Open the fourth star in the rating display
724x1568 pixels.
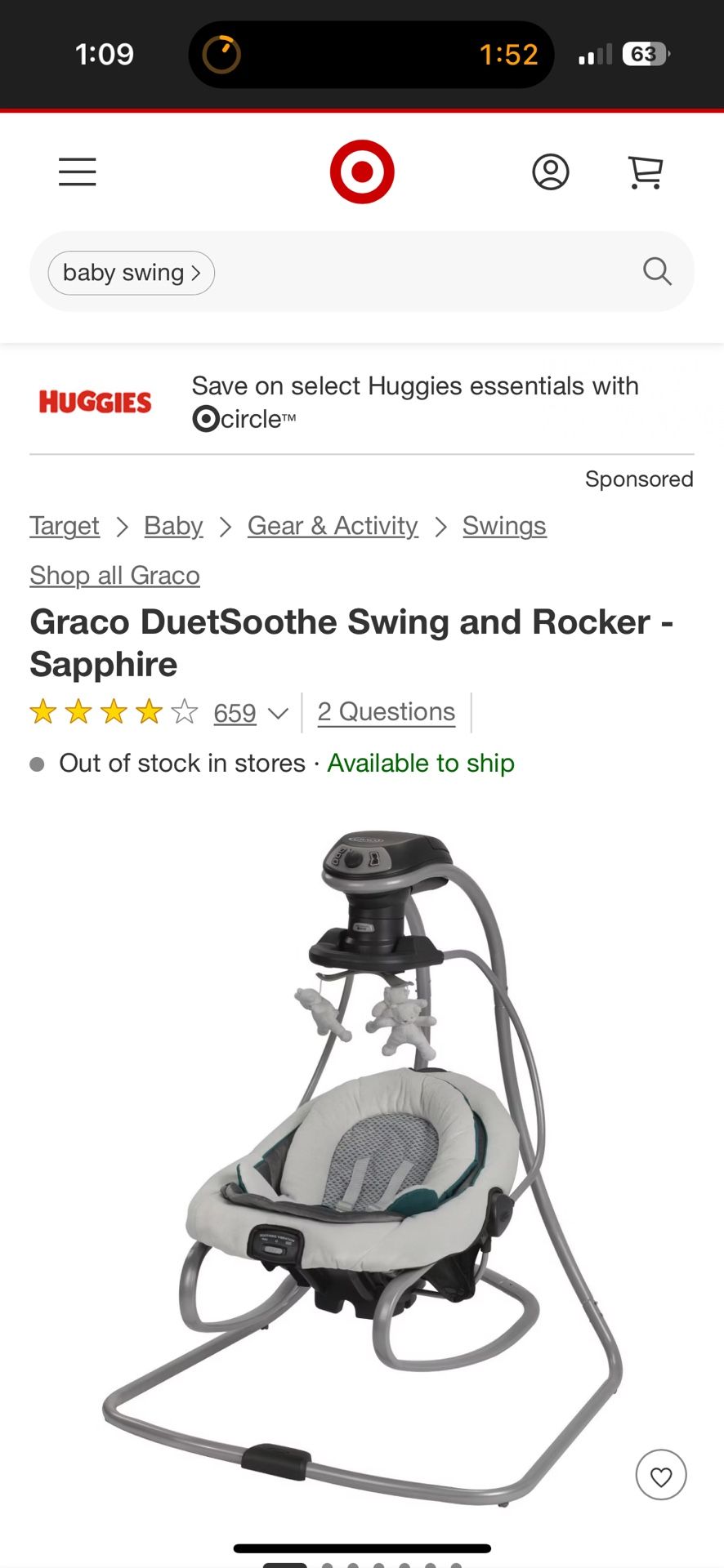pyautogui.click(x=150, y=711)
